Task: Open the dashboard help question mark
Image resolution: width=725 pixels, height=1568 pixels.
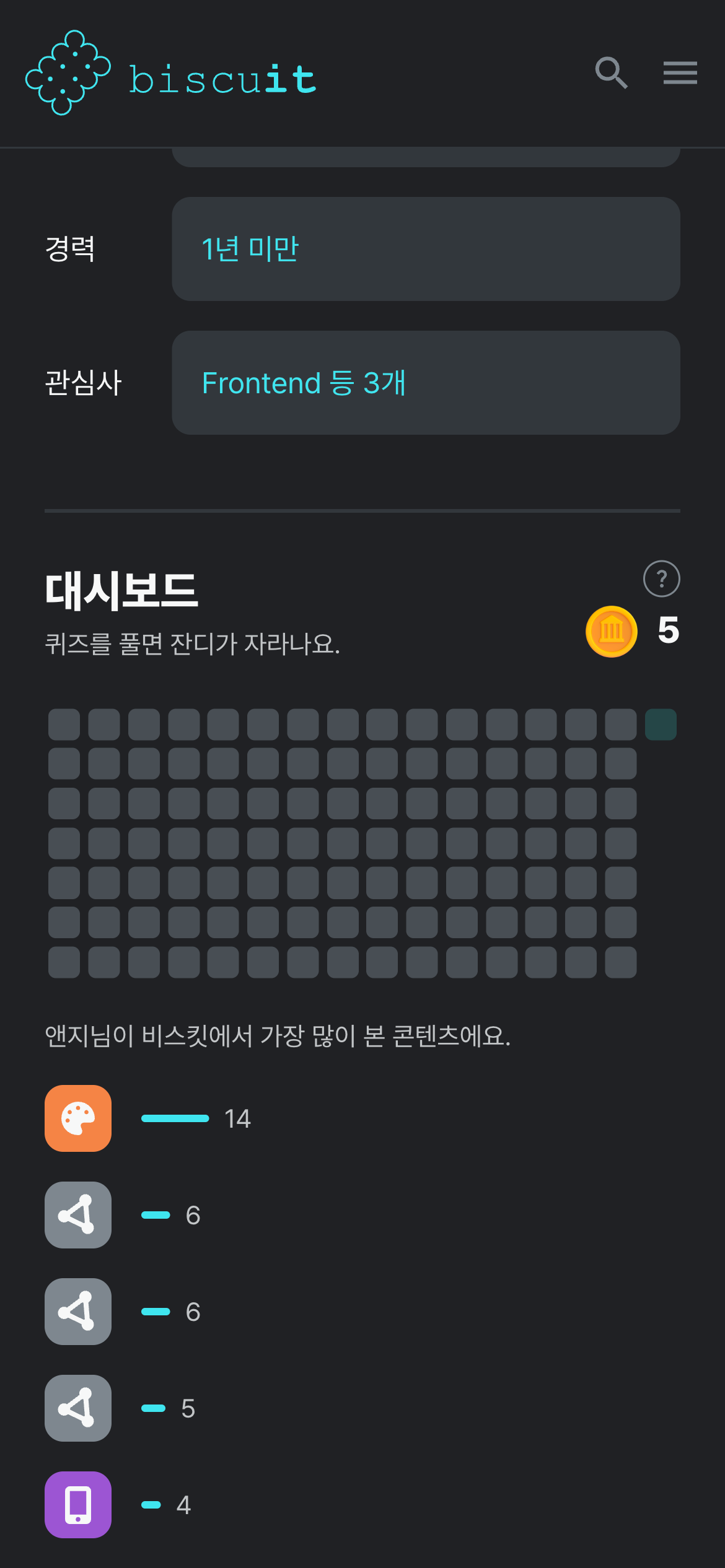Action: [x=661, y=578]
